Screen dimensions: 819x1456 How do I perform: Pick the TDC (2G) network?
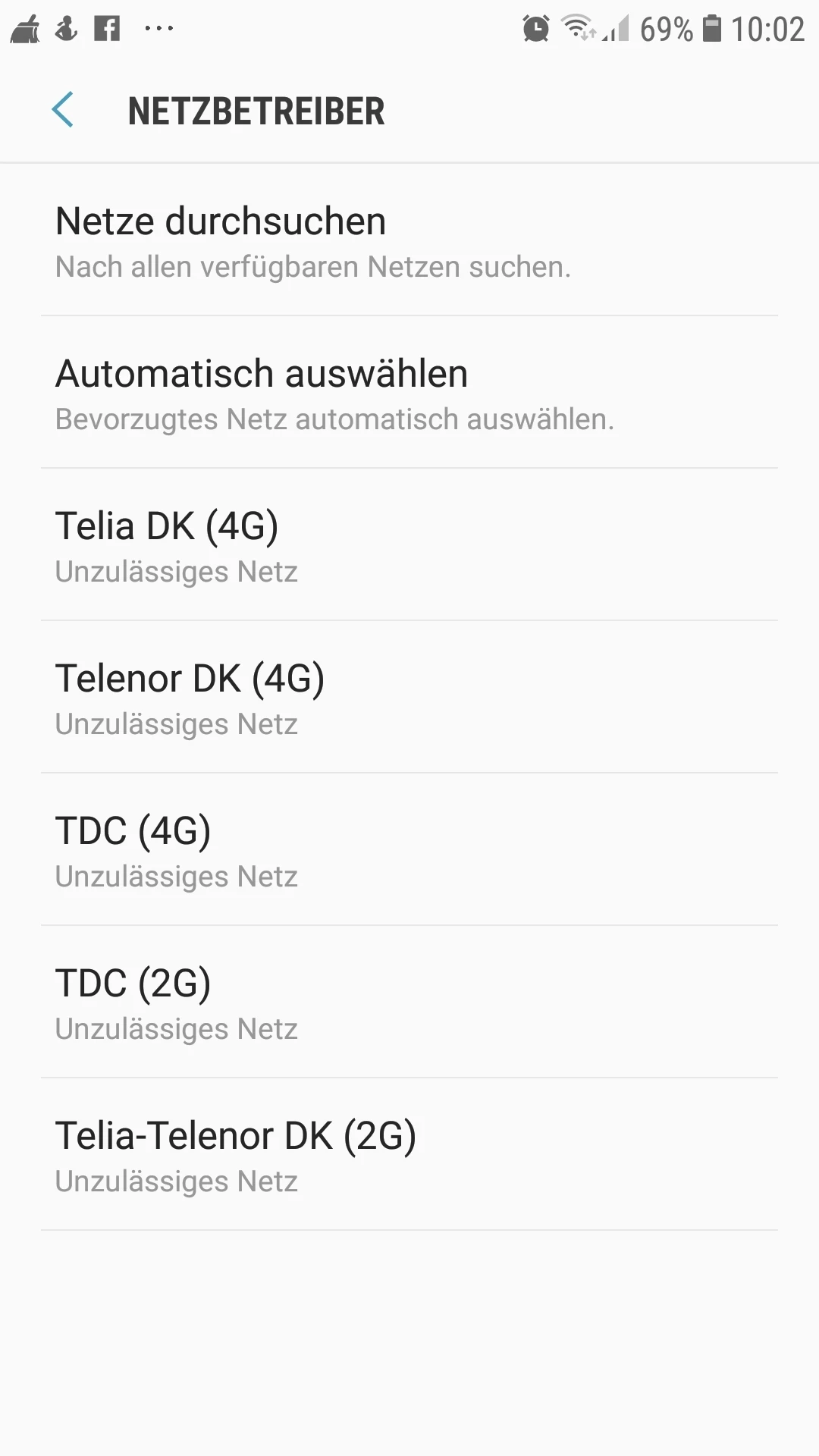coord(409,1003)
